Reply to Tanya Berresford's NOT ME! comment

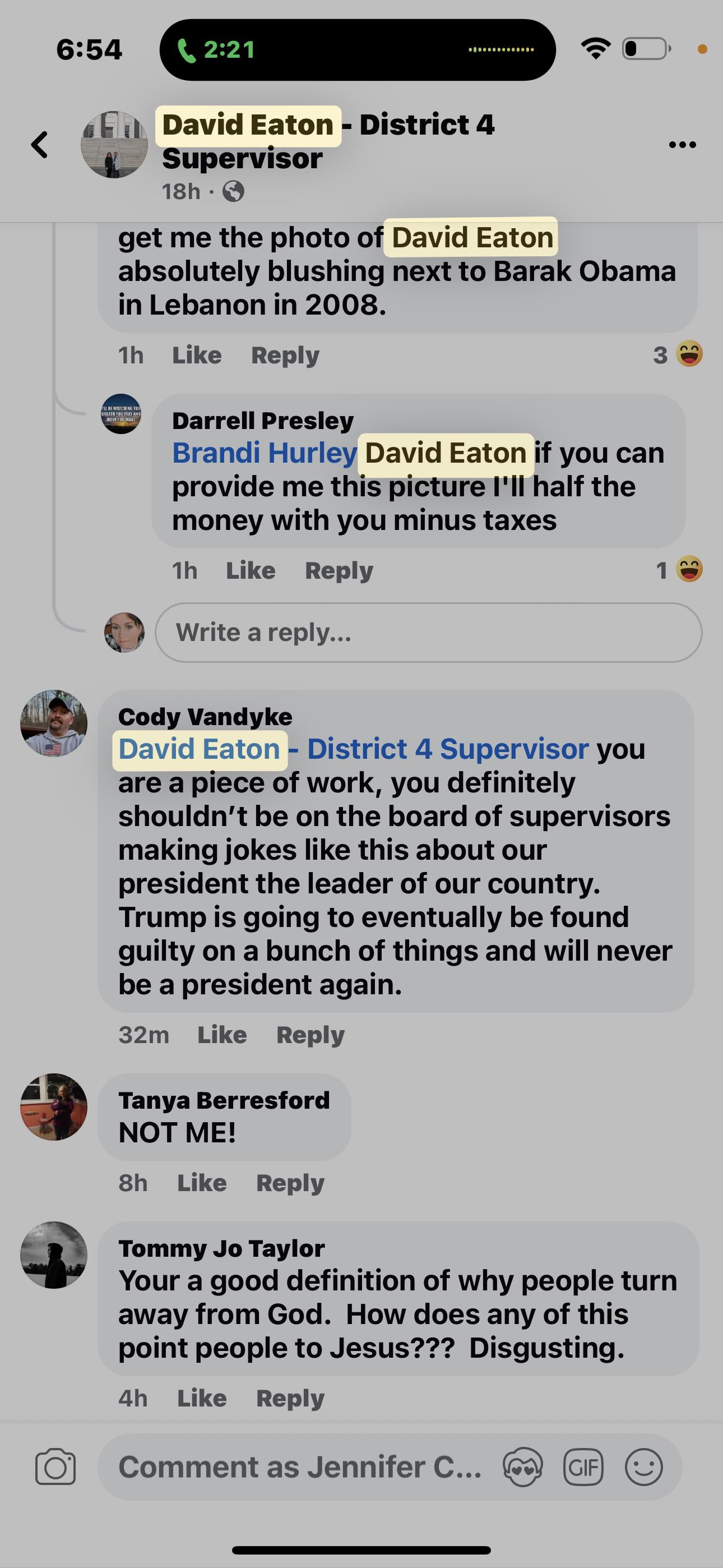[x=290, y=1183]
